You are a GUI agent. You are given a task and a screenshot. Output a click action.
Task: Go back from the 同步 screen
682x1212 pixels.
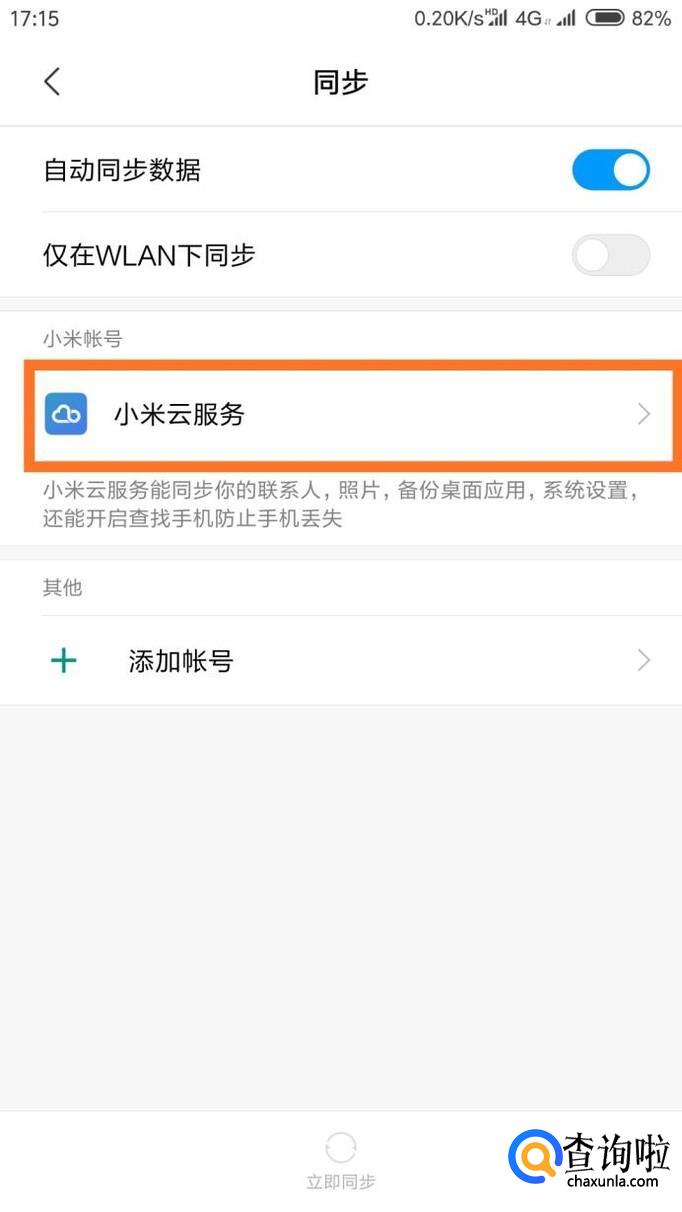tap(53, 82)
